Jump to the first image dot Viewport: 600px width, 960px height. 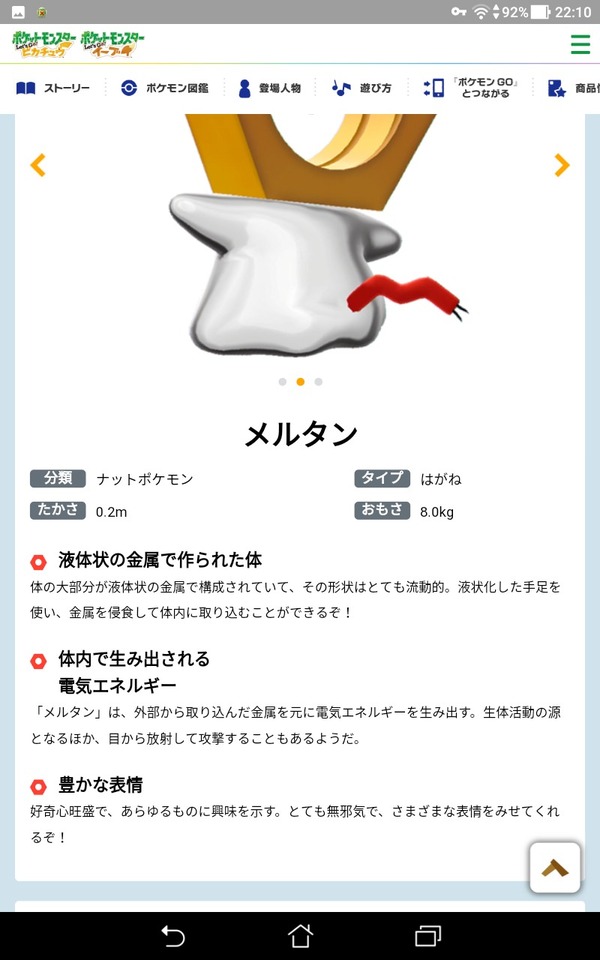pyautogui.click(x=282, y=381)
